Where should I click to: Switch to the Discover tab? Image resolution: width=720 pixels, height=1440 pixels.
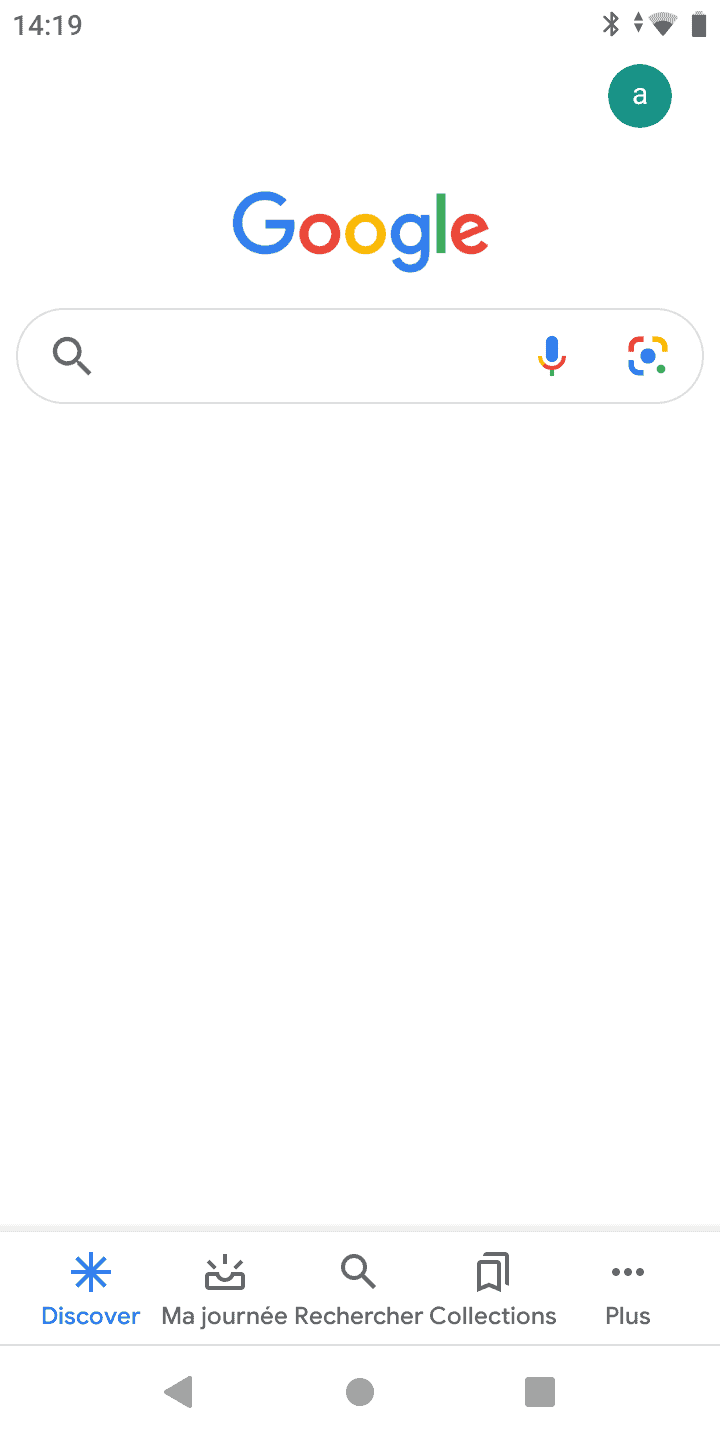pos(91,1289)
